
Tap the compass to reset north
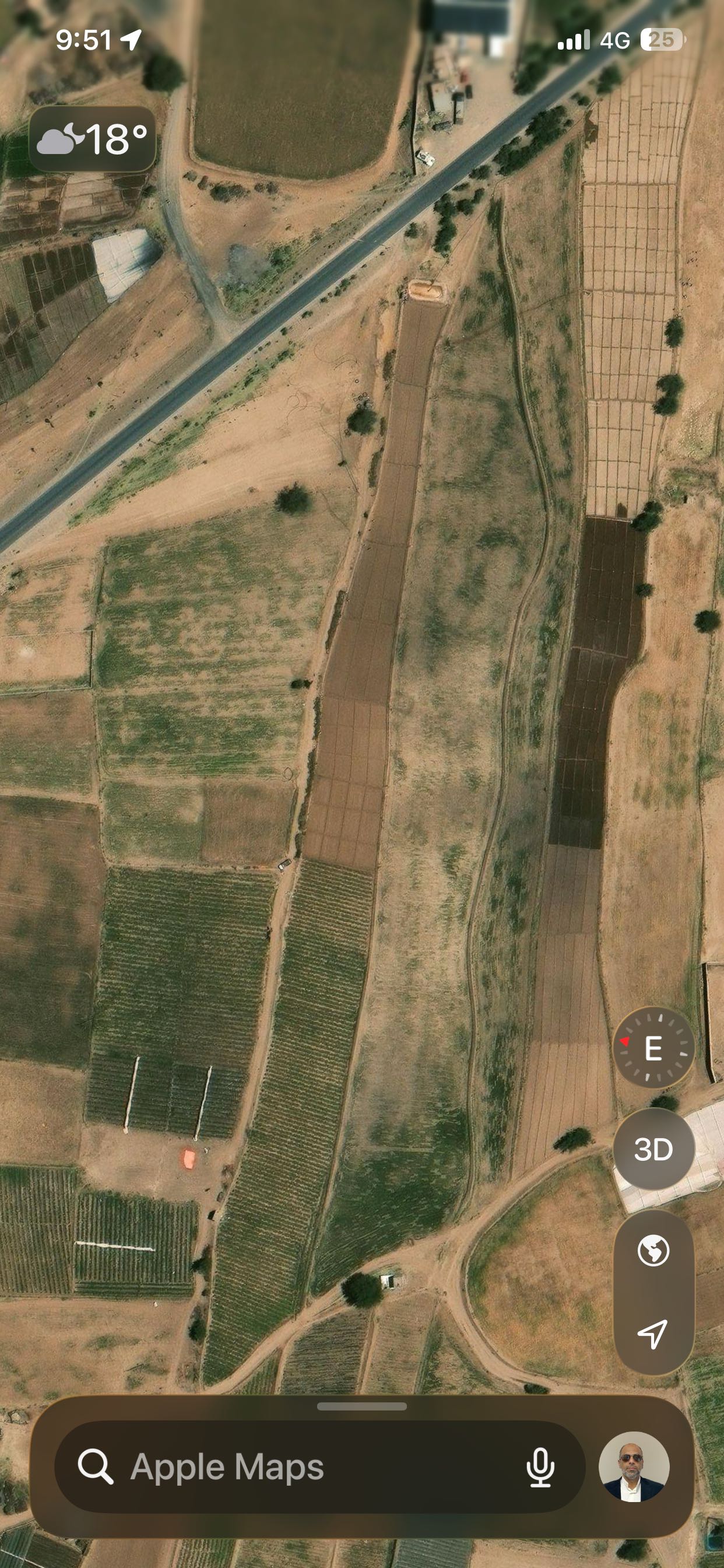(x=653, y=1048)
